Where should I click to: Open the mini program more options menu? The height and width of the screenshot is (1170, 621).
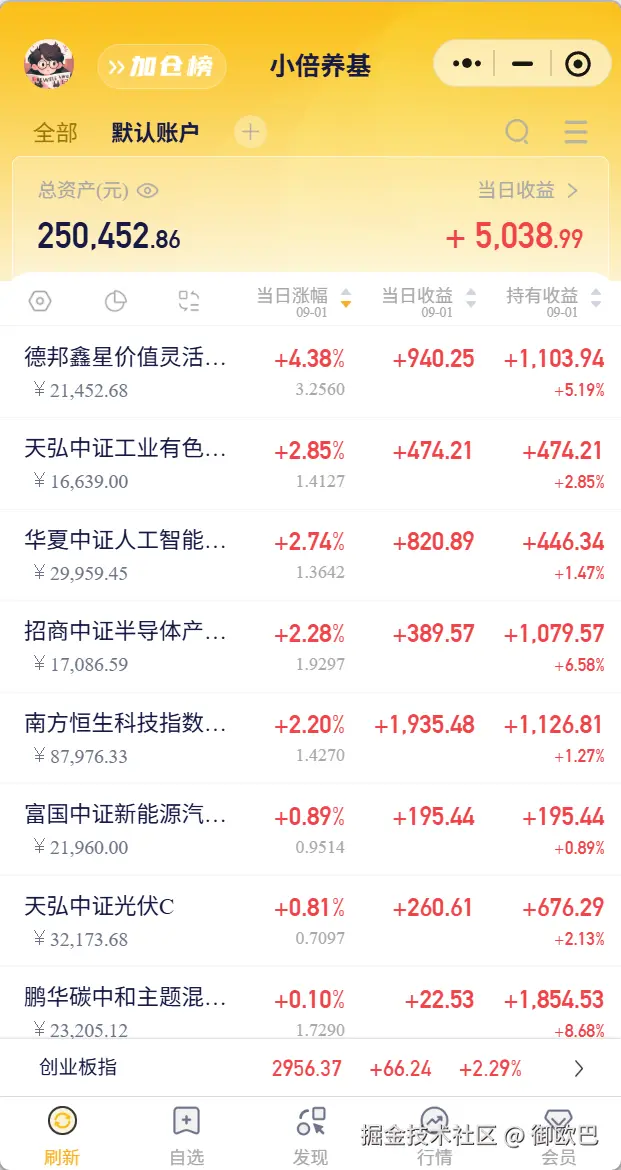click(x=467, y=64)
